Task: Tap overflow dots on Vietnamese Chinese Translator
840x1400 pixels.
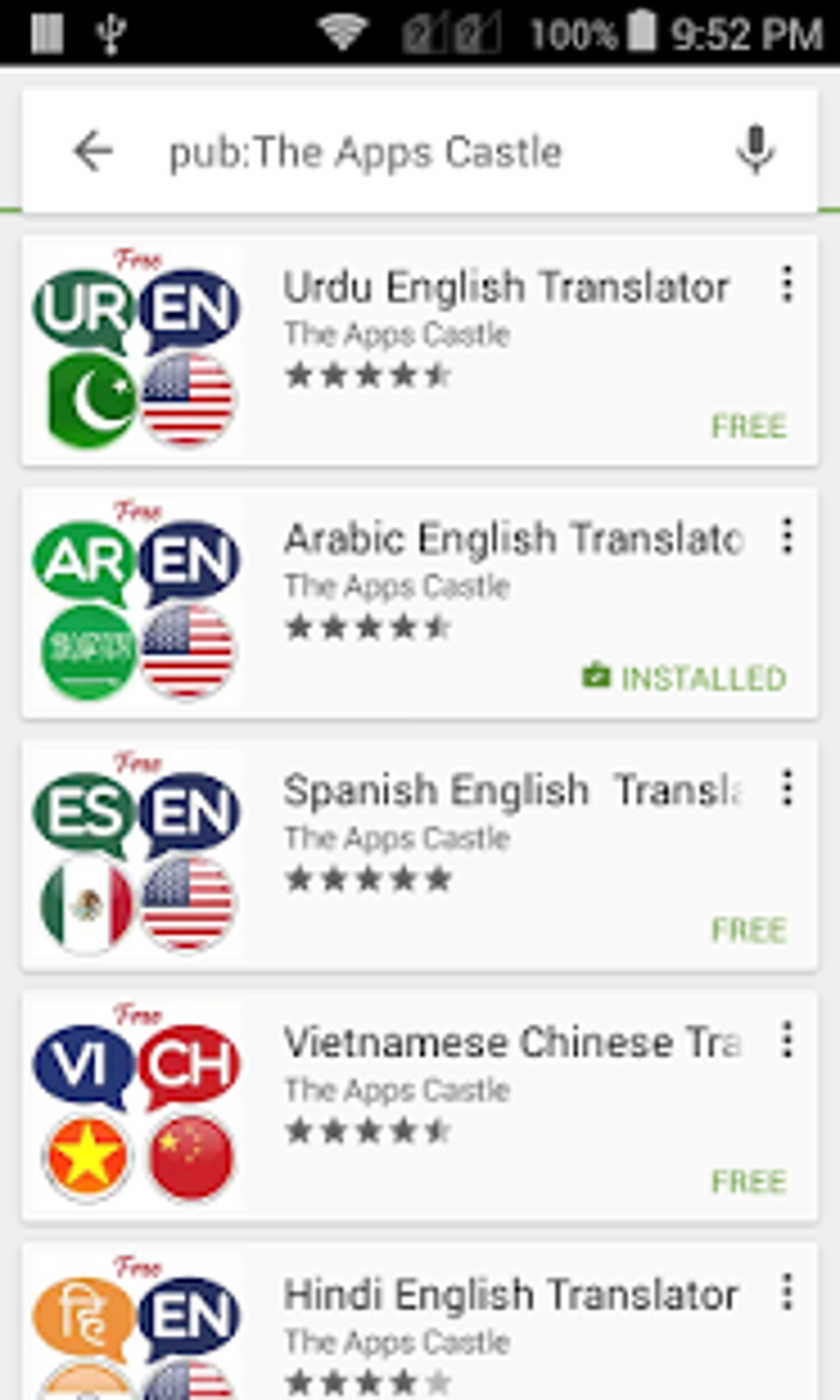Action: (787, 1041)
